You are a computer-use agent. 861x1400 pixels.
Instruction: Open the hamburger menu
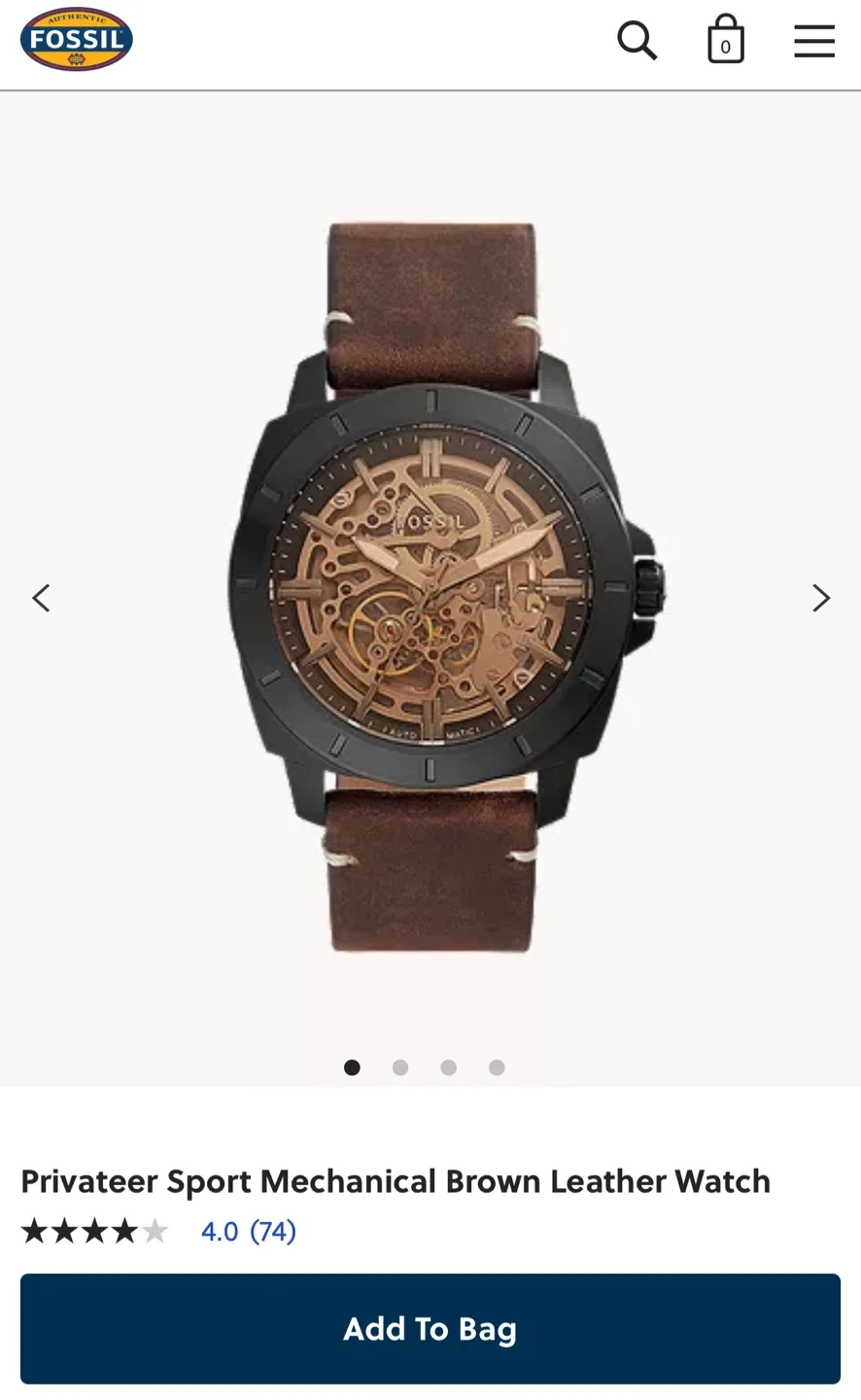coord(813,41)
